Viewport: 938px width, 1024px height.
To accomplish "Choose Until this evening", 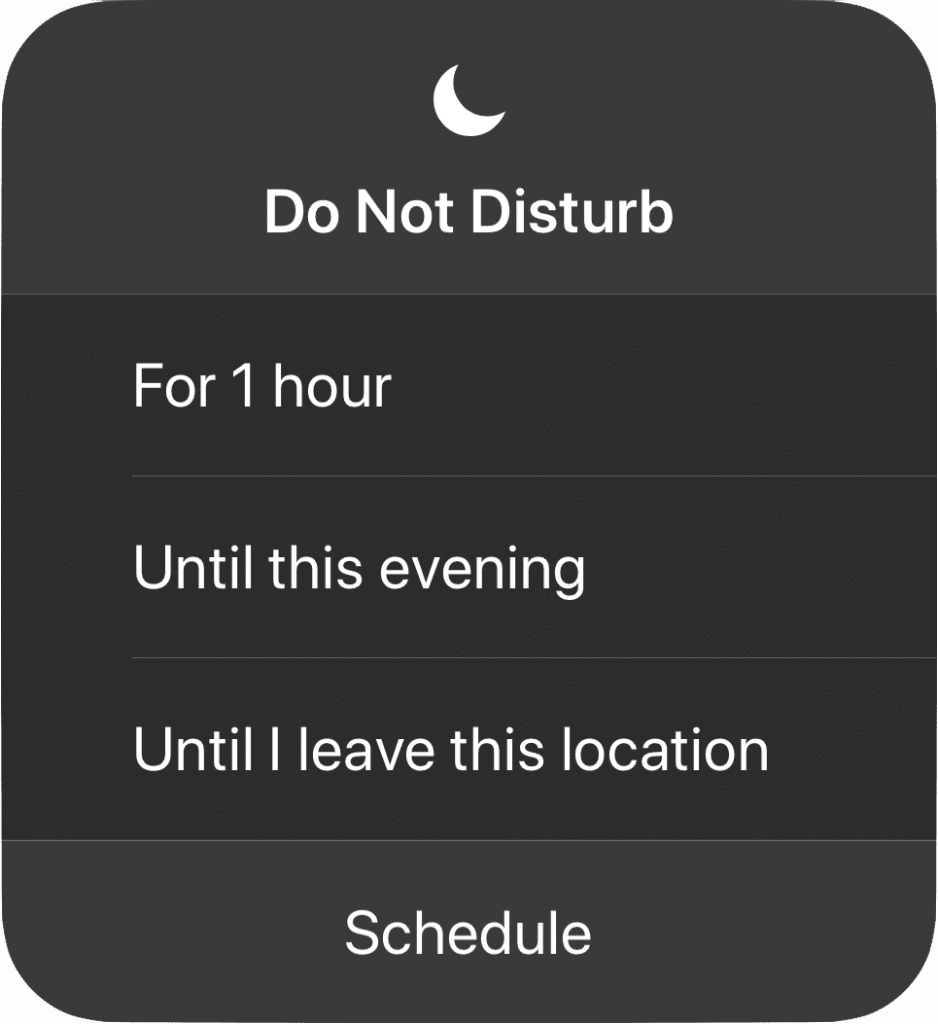I will 359,568.
